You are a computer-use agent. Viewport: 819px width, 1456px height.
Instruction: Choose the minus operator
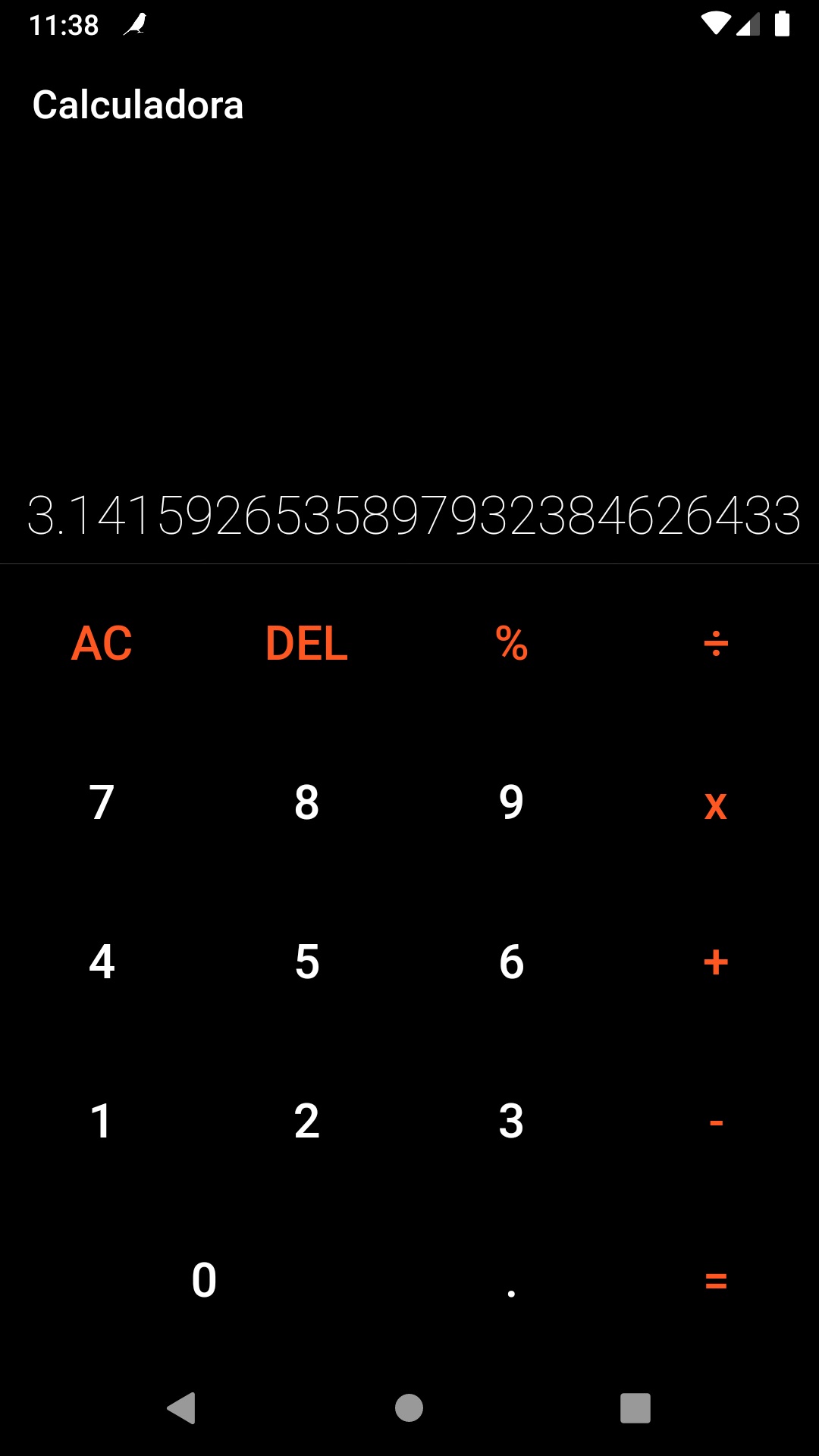point(716,1122)
